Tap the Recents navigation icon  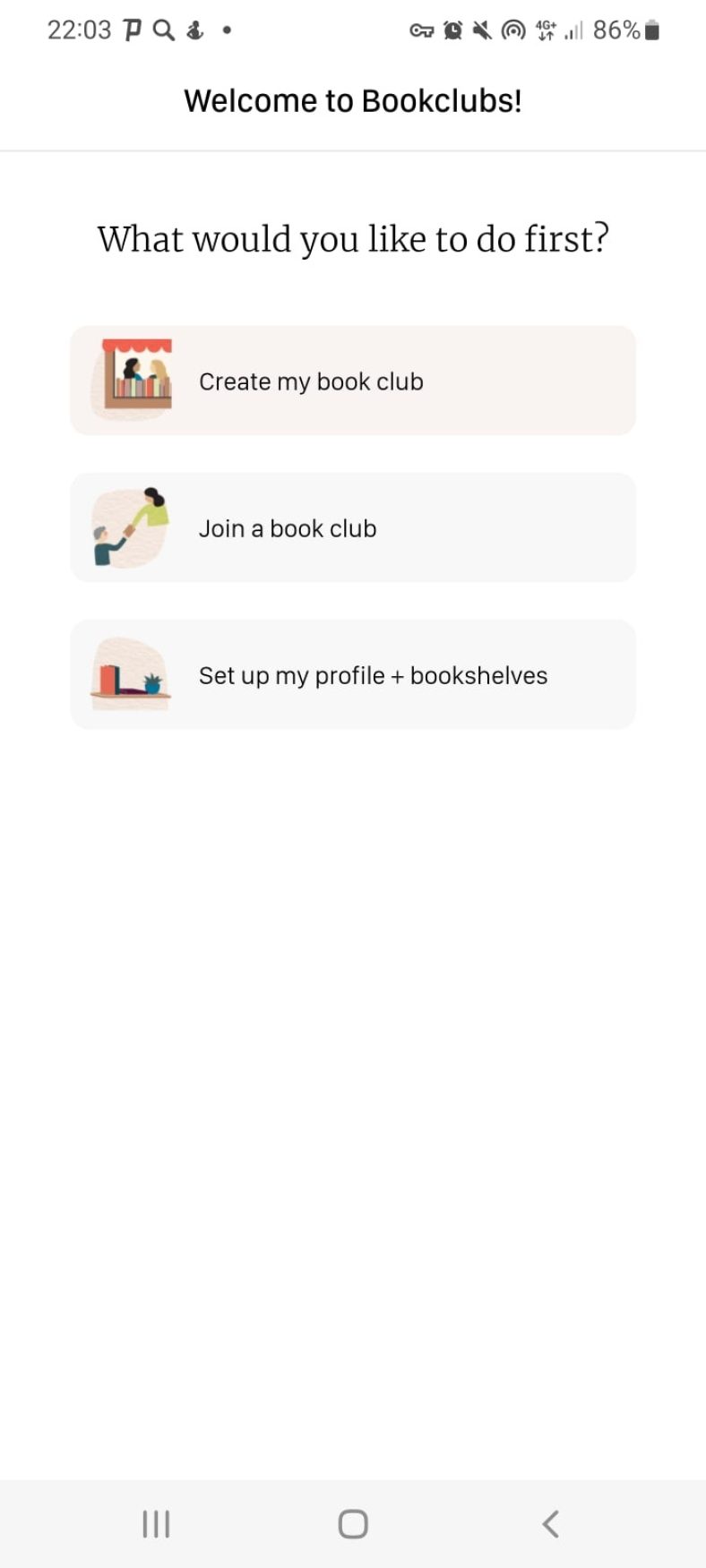coord(154,1521)
